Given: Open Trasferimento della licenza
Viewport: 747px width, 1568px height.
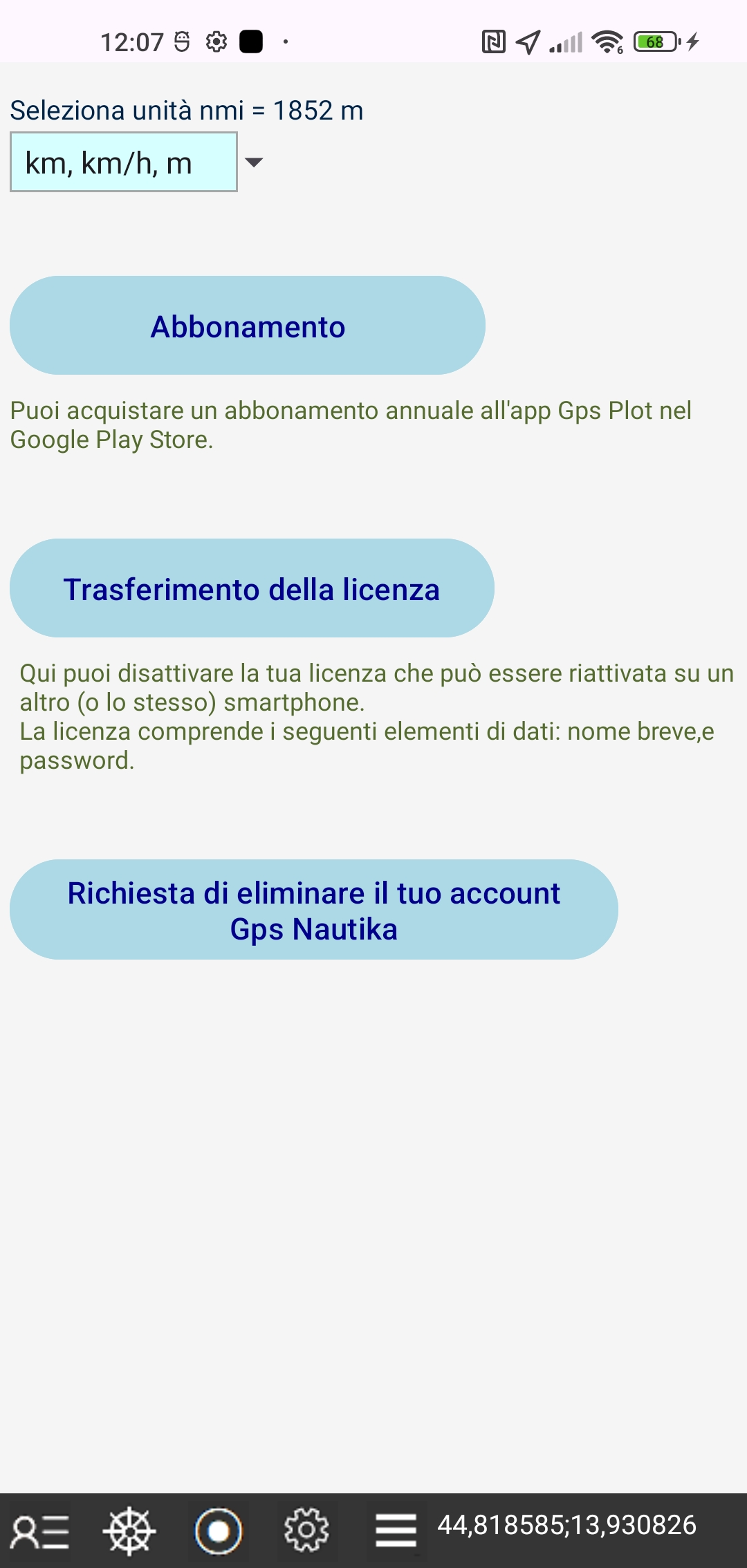Looking at the screenshot, I should click(252, 588).
